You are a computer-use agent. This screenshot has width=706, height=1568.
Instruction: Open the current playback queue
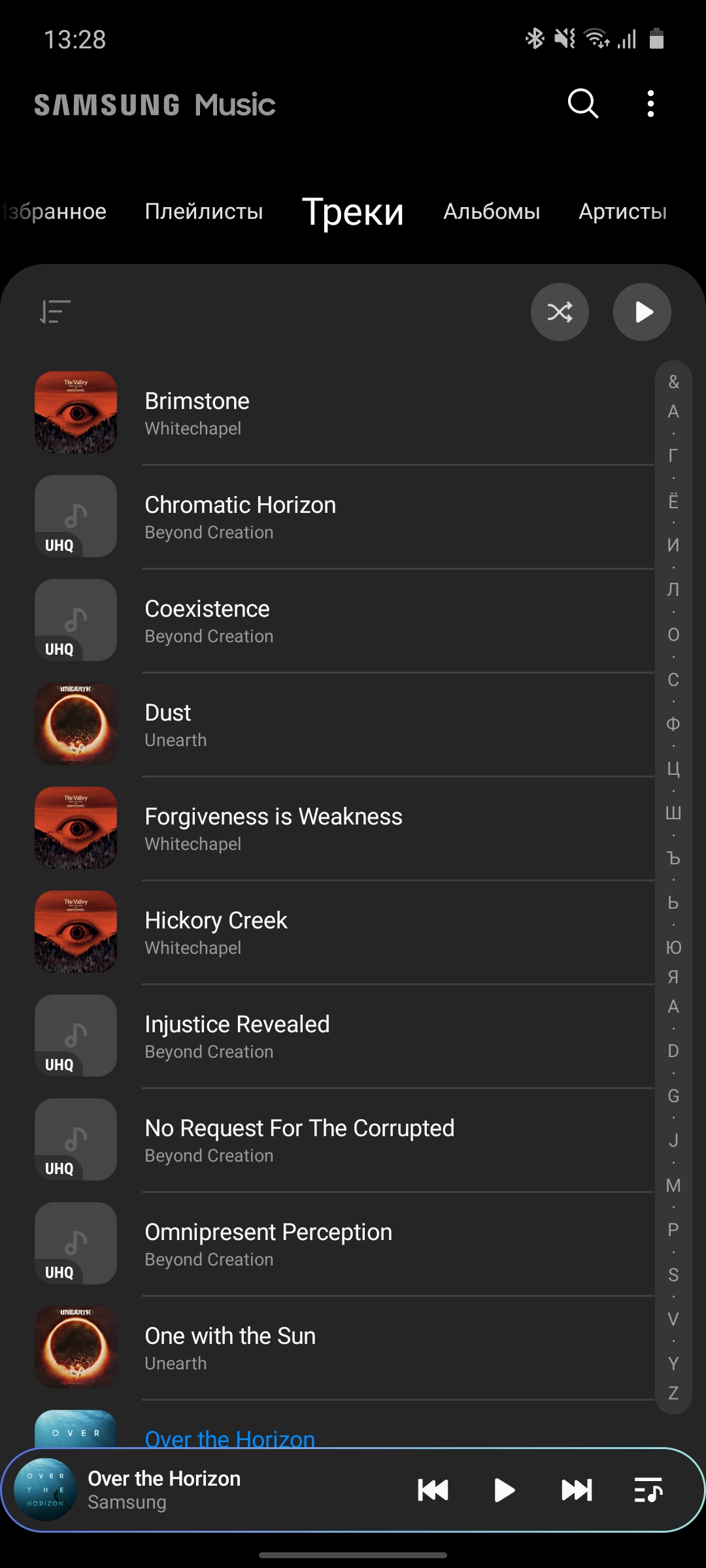(648, 1490)
